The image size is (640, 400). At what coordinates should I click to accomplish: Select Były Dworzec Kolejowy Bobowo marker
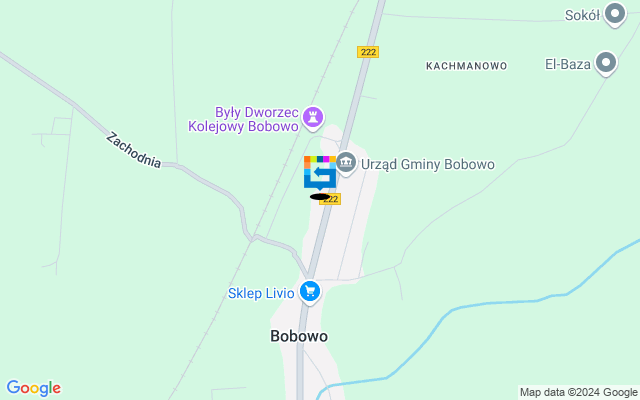pyautogui.click(x=314, y=119)
